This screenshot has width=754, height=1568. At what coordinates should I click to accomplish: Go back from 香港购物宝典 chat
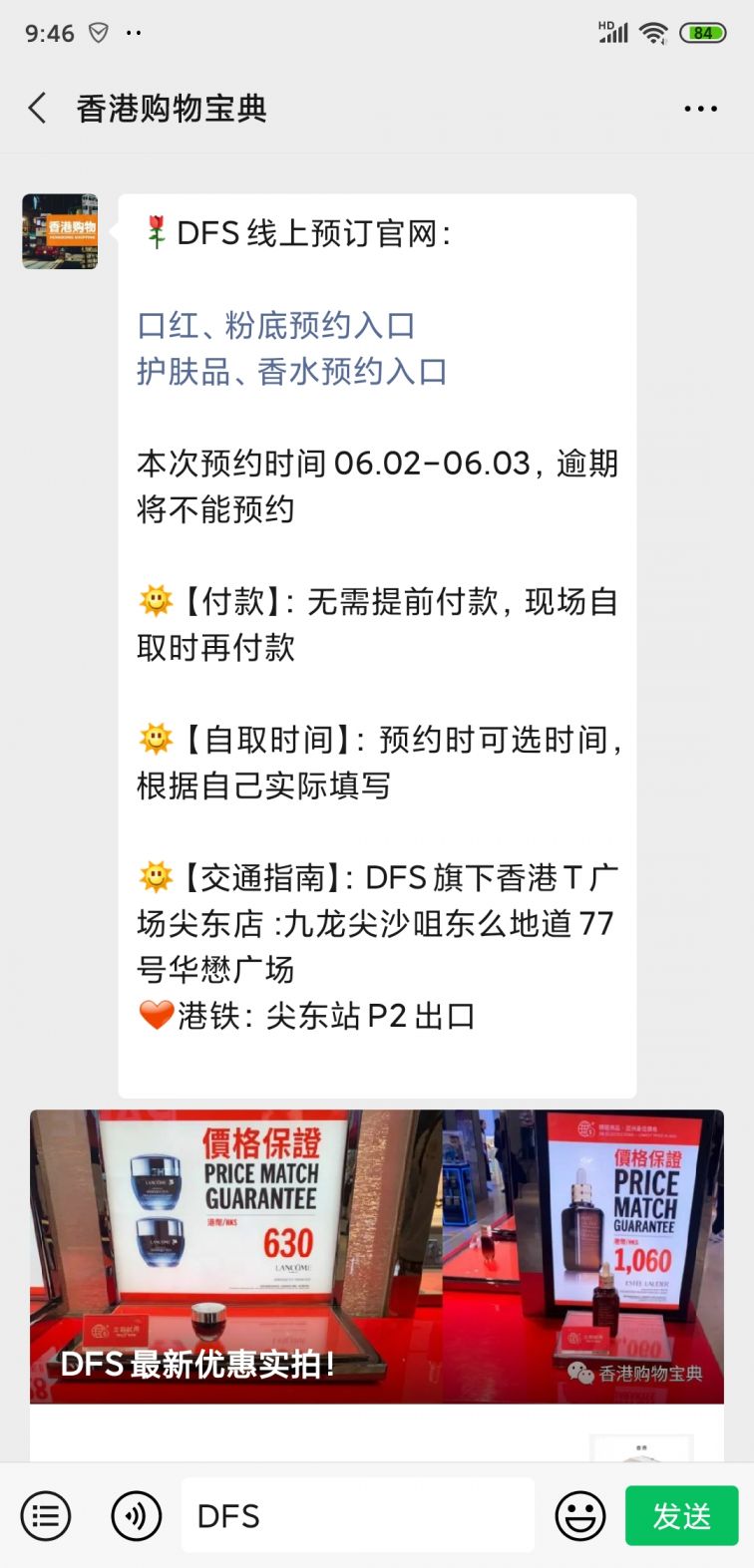click(38, 108)
